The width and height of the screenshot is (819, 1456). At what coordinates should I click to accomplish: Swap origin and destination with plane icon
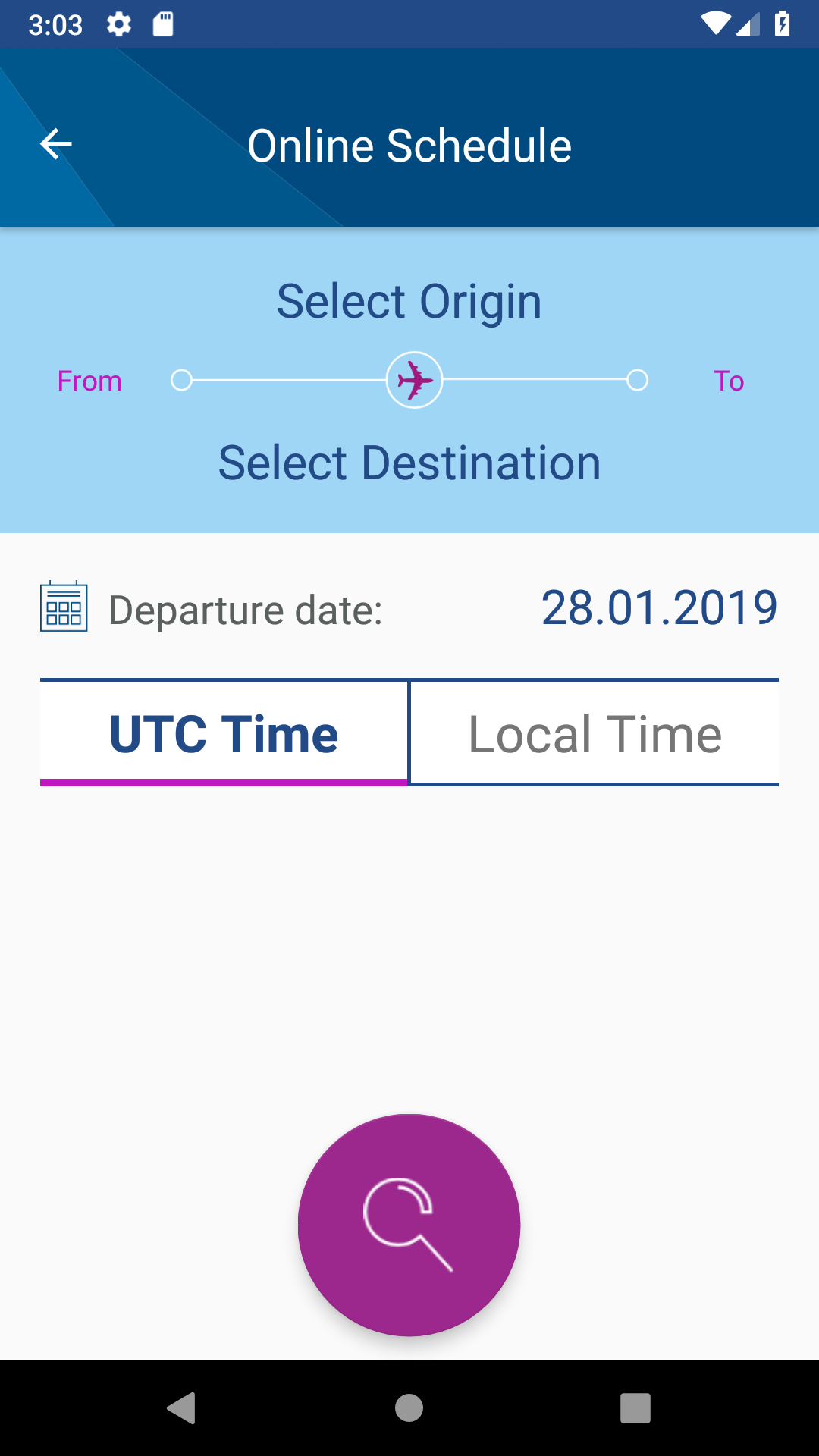coord(414,380)
